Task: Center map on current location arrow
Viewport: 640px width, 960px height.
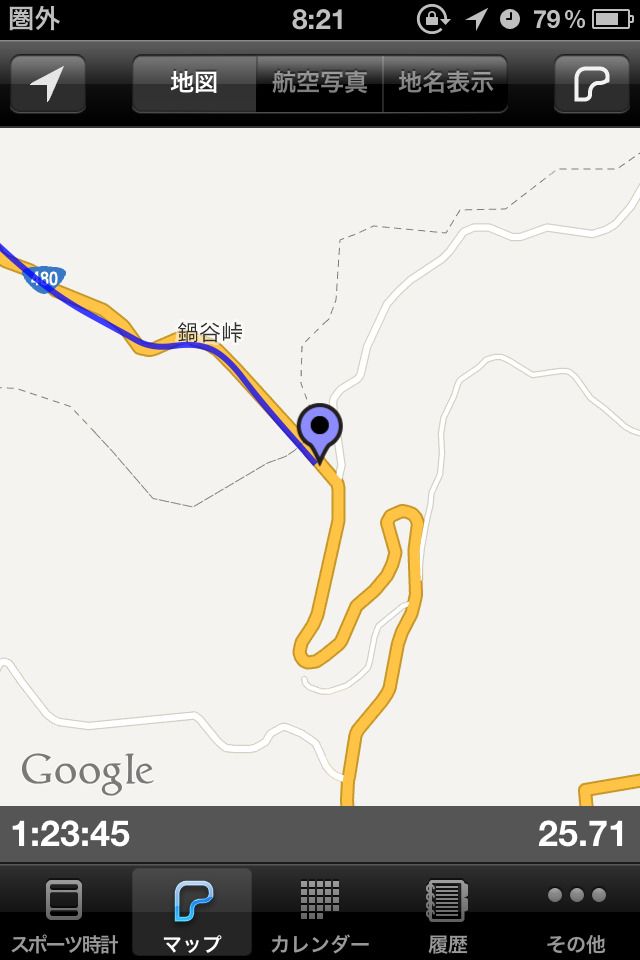Action: click(x=47, y=84)
